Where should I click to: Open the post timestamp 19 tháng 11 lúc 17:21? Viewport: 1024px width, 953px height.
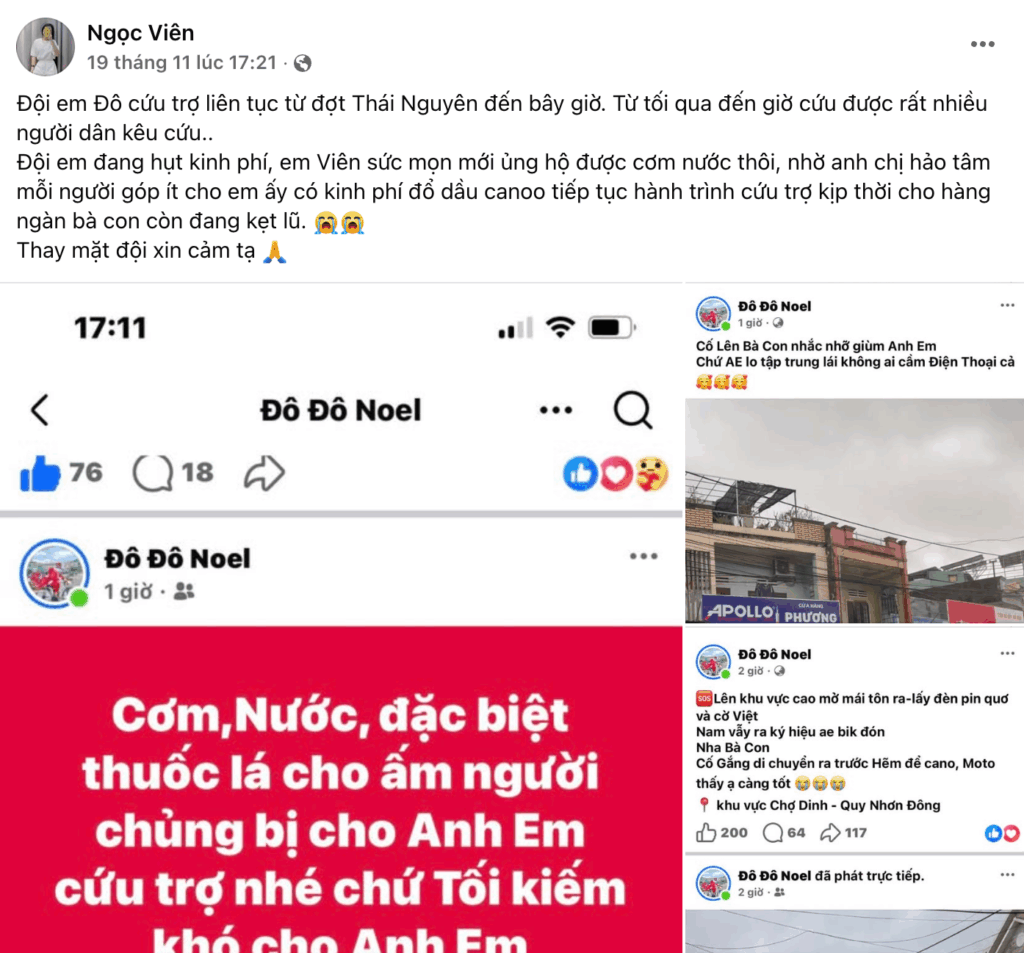[181, 63]
